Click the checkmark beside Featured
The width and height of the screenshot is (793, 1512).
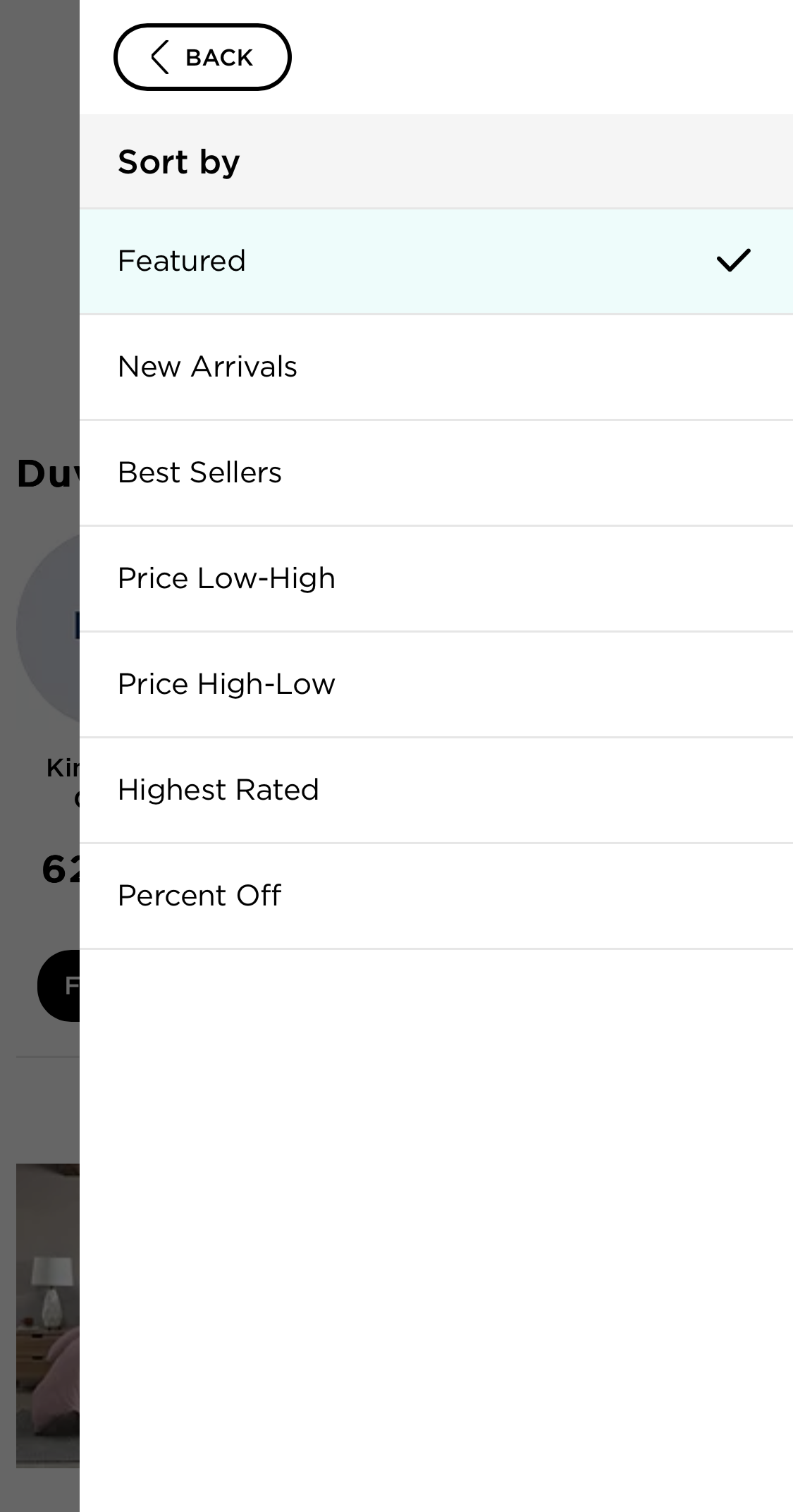[x=734, y=260]
